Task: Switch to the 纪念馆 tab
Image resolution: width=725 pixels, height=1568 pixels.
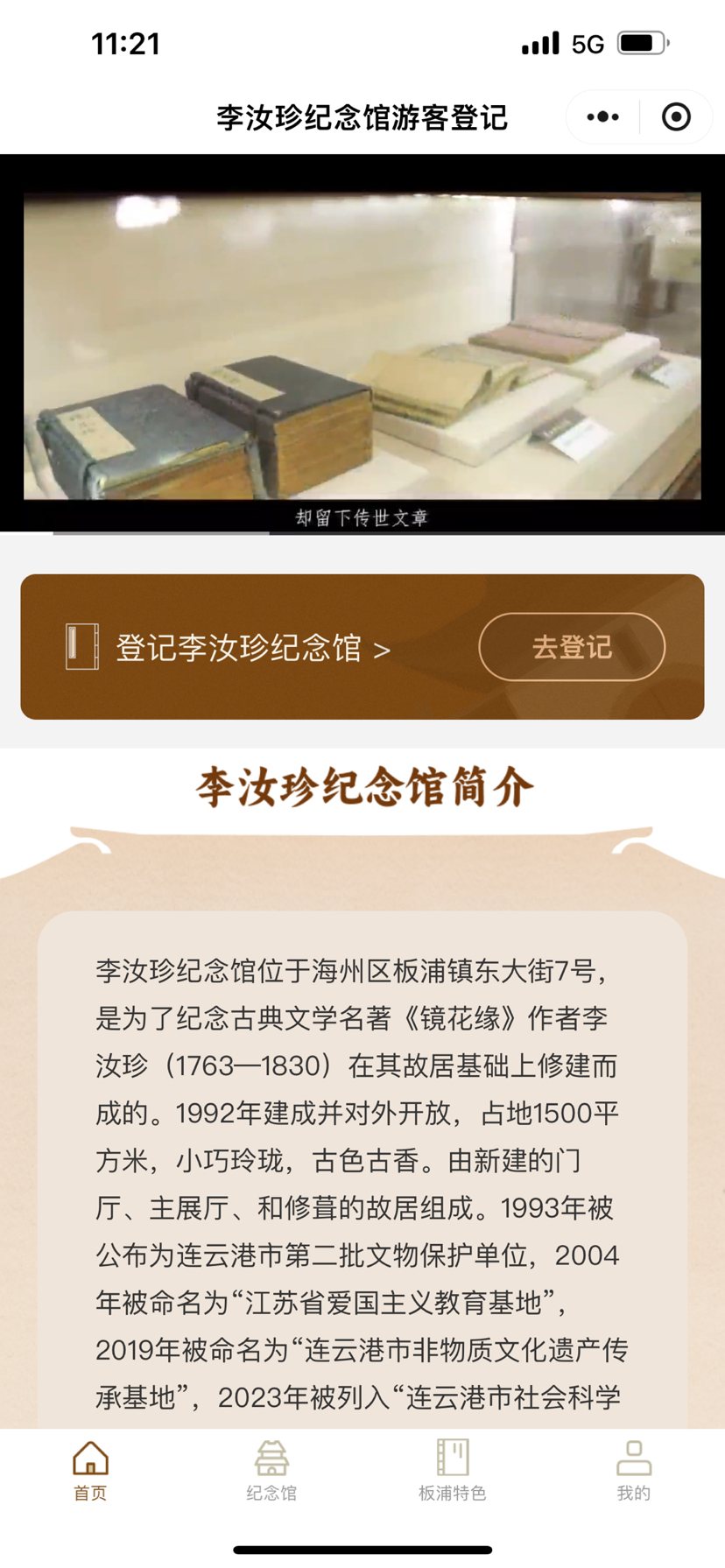Action: click(x=271, y=1471)
